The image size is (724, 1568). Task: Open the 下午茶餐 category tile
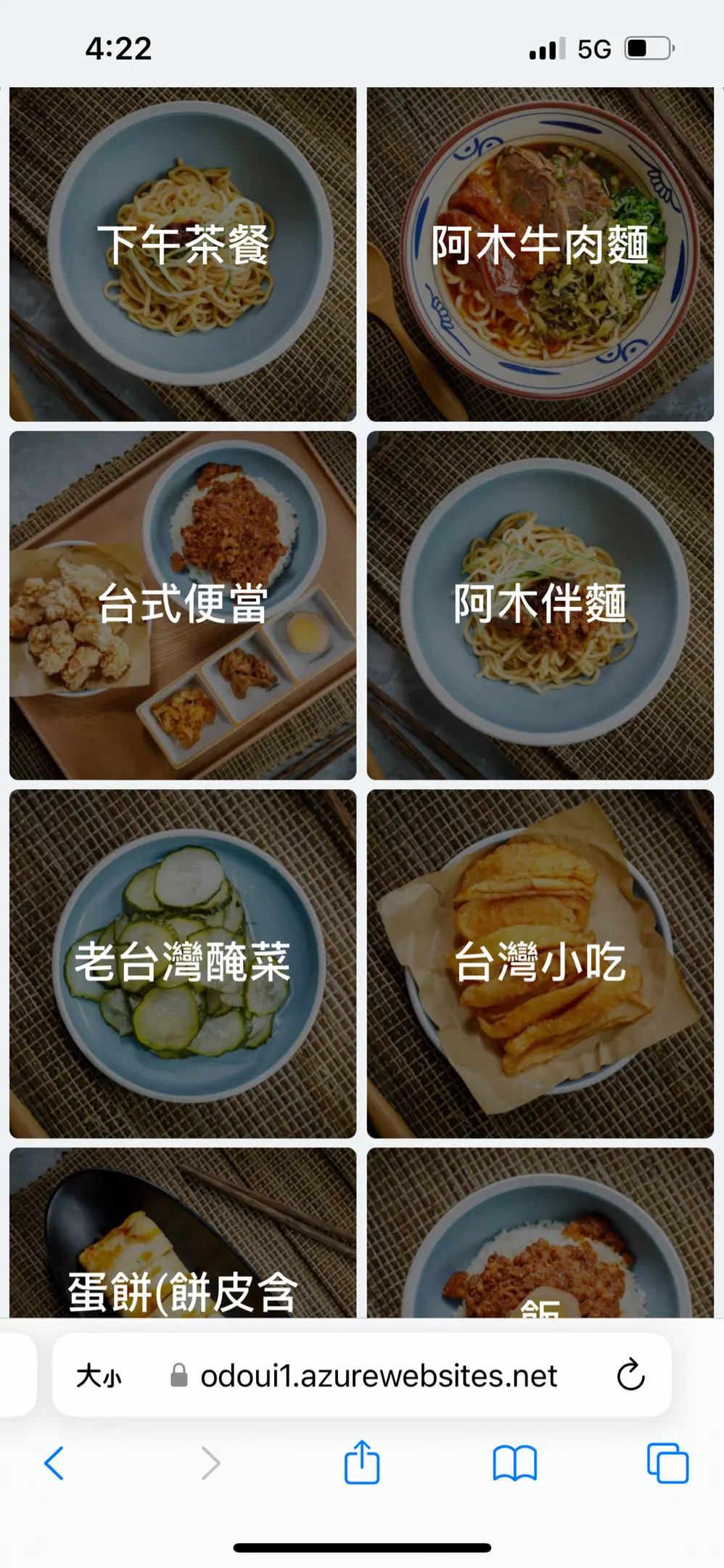(x=183, y=254)
